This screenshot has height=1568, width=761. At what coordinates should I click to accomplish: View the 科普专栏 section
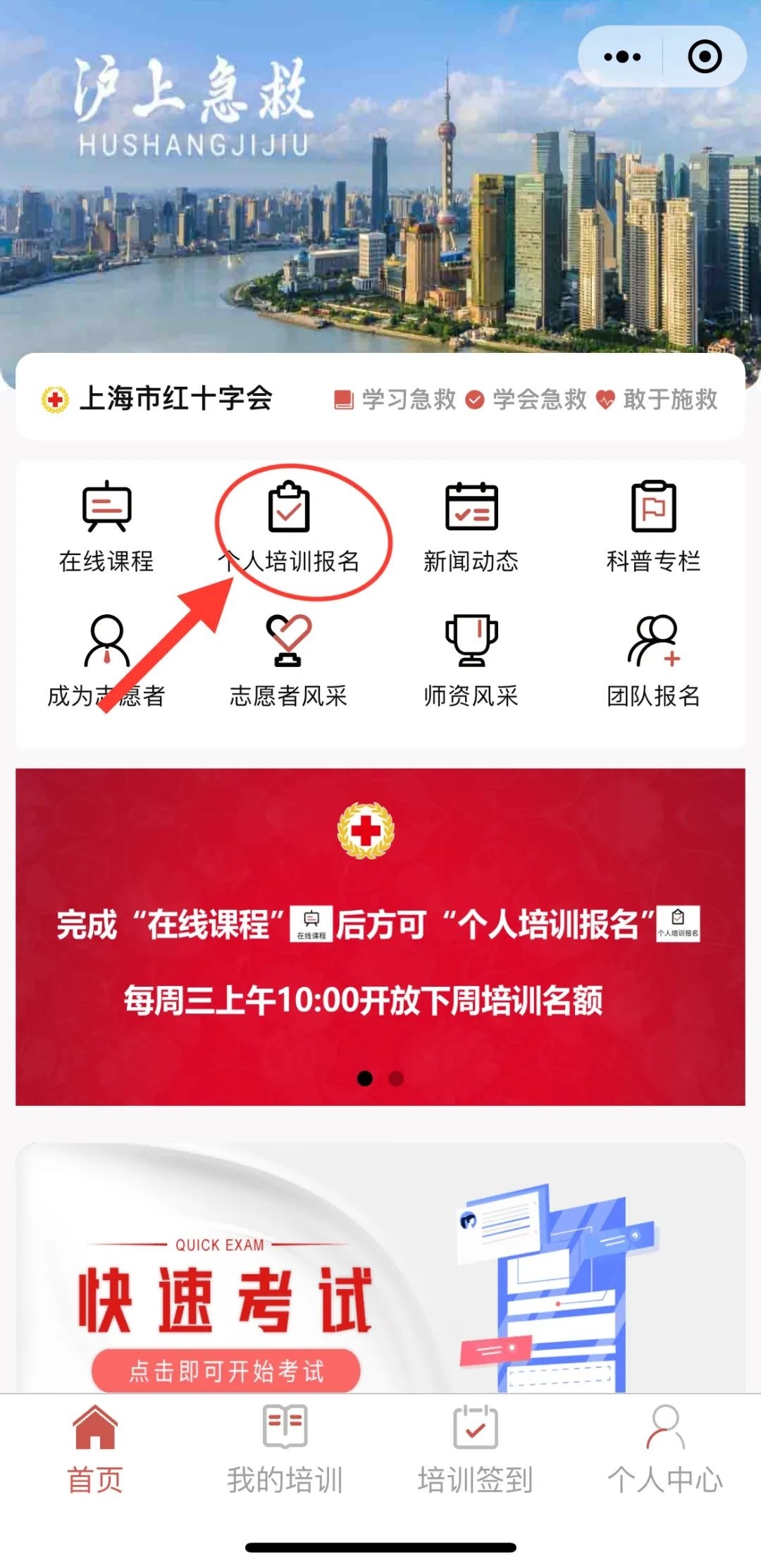click(x=653, y=525)
